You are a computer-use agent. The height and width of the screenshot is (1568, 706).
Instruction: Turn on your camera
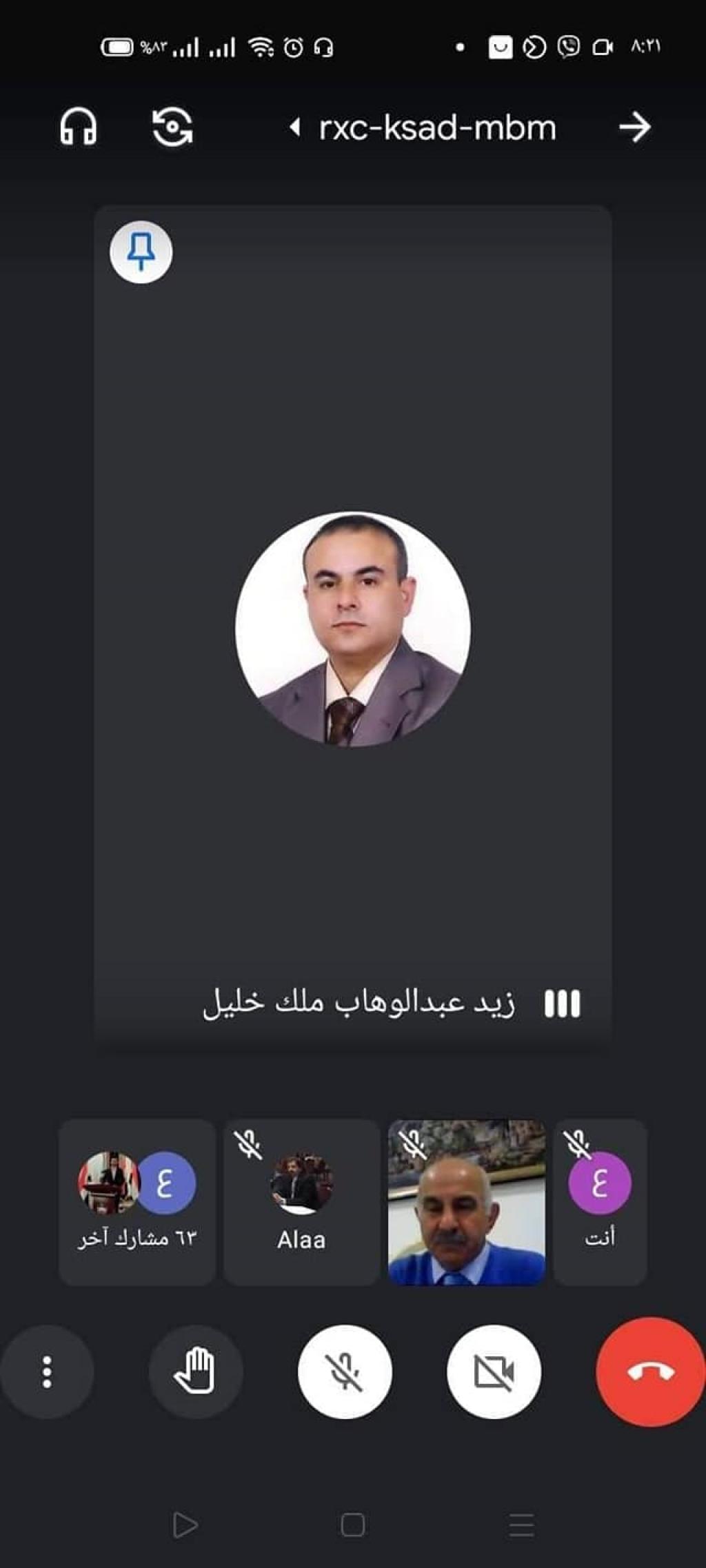[494, 1372]
